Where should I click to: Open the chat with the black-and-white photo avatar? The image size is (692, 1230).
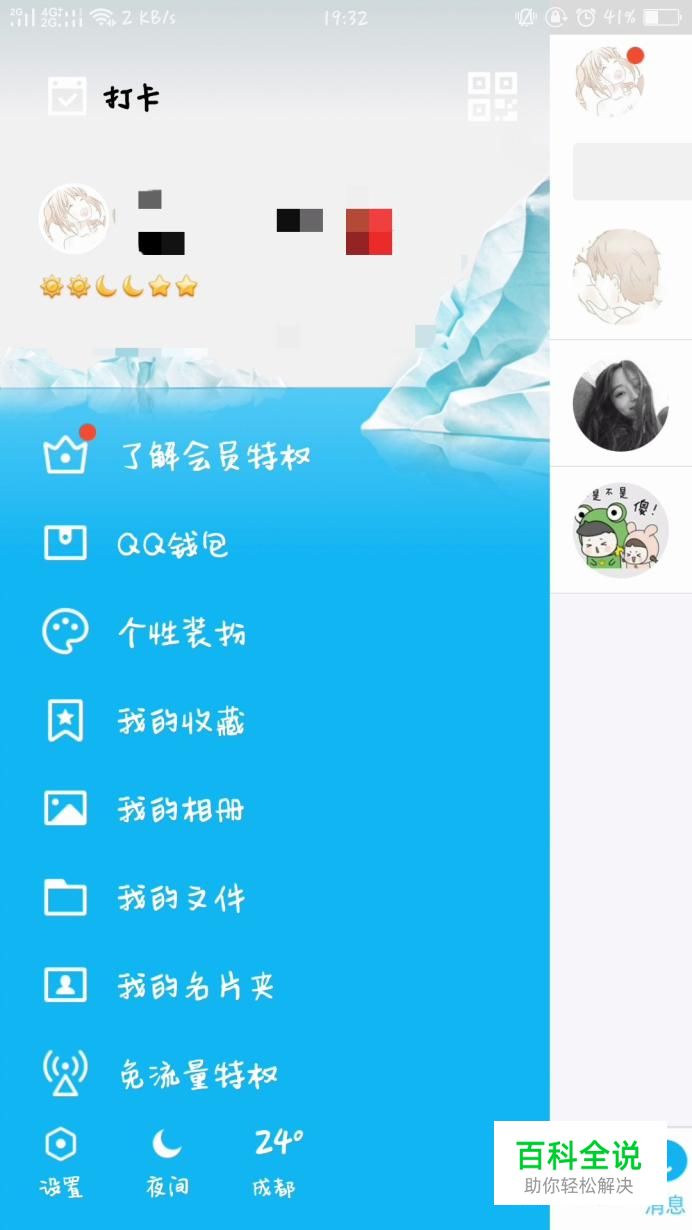(x=621, y=404)
